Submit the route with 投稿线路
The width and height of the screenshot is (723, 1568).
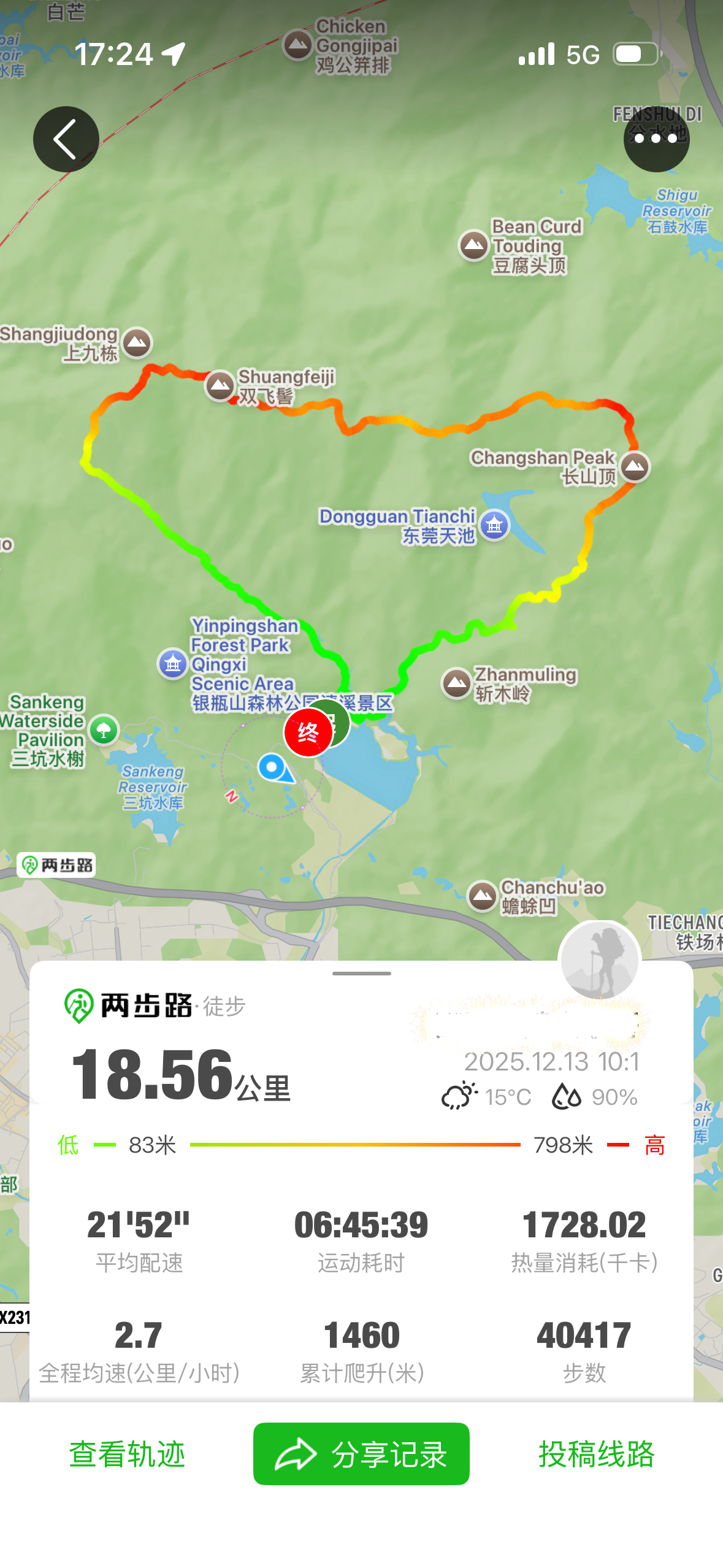point(596,1454)
